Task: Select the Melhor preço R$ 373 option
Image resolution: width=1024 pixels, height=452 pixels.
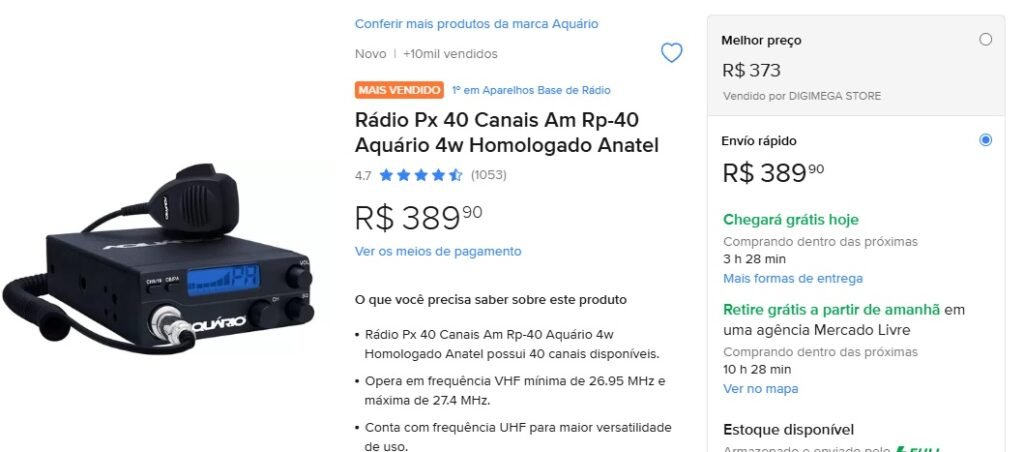Action: tap(986, 40)
